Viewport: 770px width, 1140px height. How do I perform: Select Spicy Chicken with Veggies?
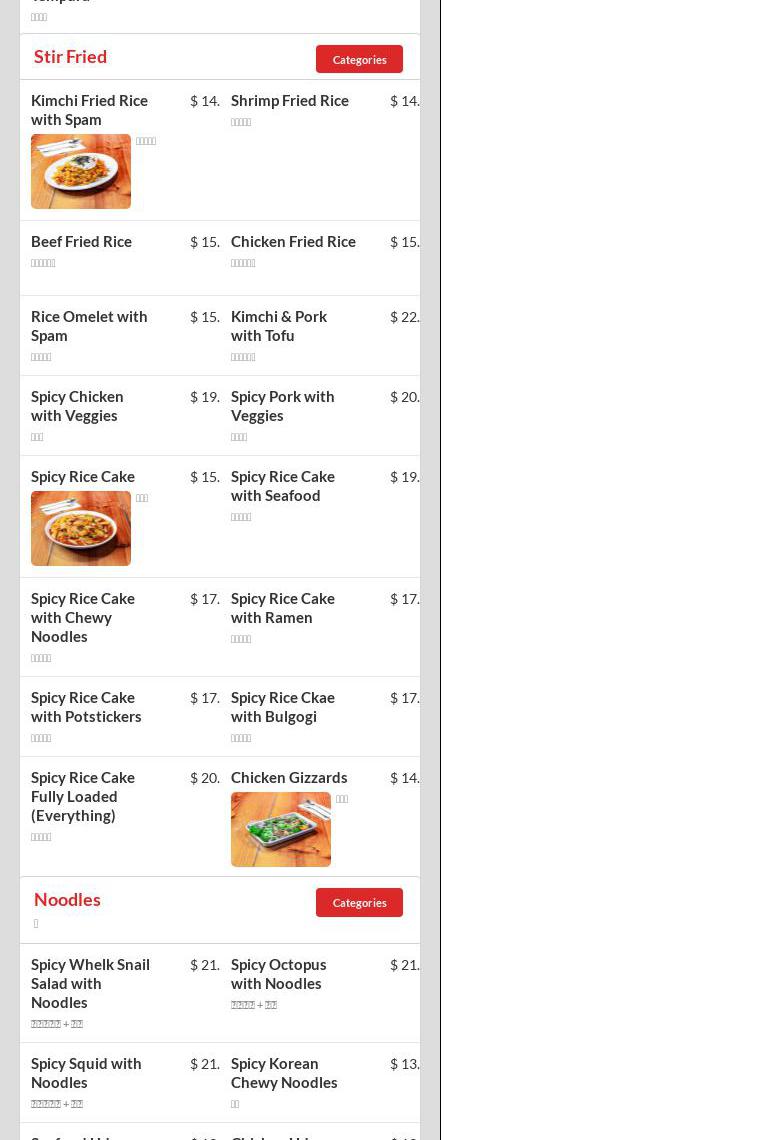(x=77, y=406)
